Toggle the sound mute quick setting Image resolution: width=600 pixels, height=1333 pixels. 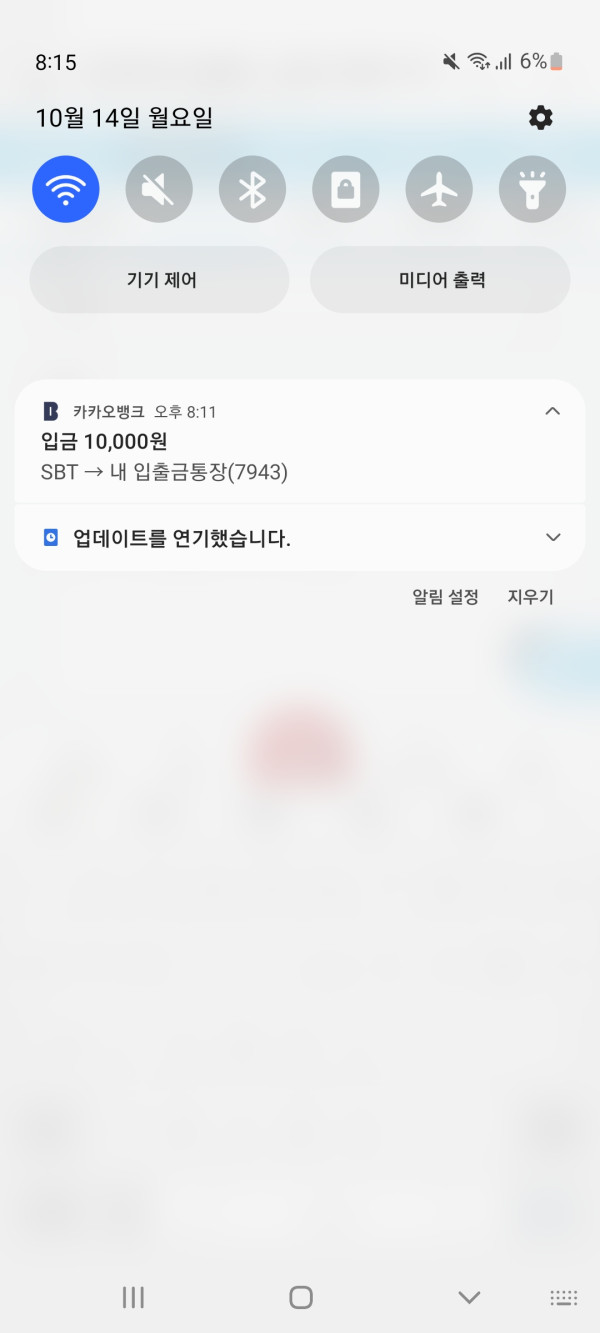click(159, 189)
